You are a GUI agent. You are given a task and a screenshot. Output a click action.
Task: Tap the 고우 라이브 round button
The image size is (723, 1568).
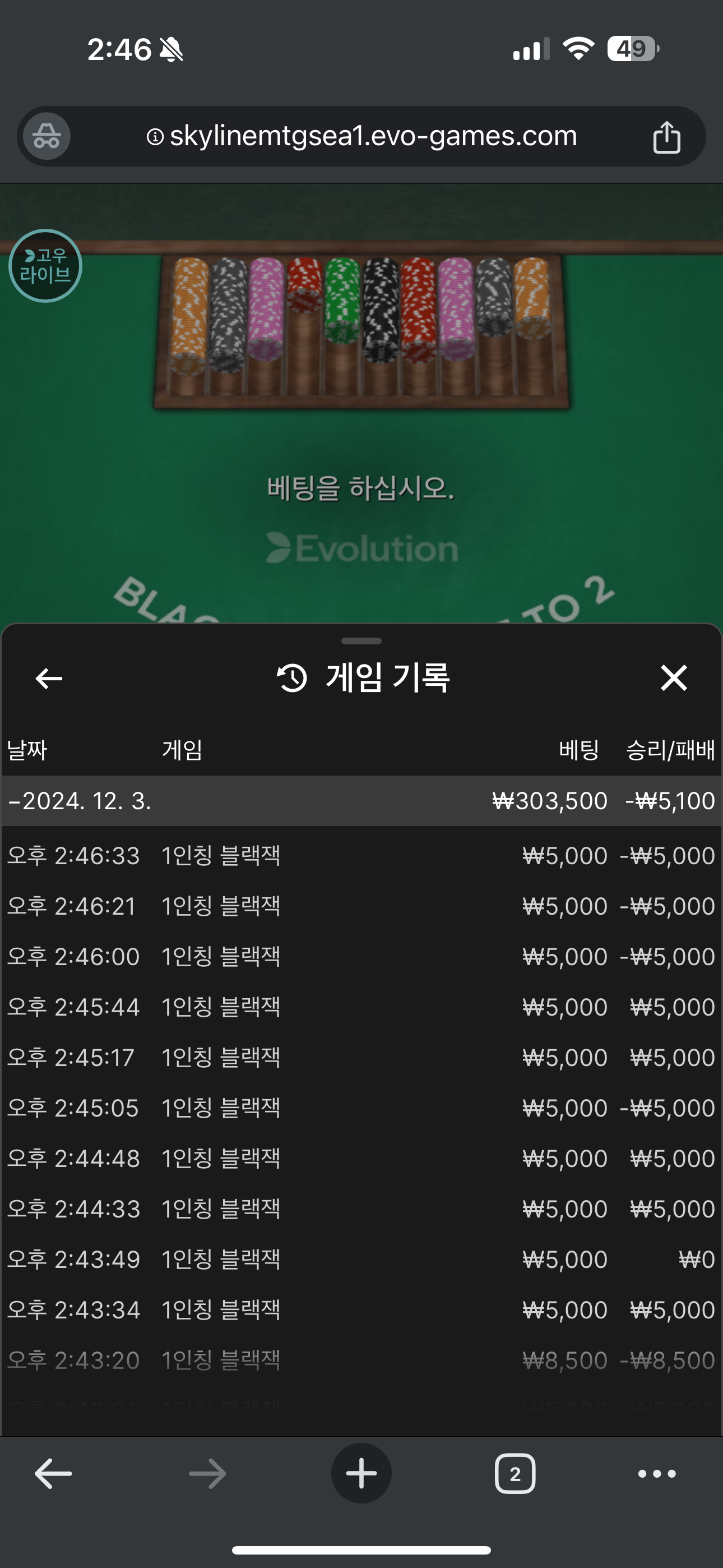tap(45, 266)
